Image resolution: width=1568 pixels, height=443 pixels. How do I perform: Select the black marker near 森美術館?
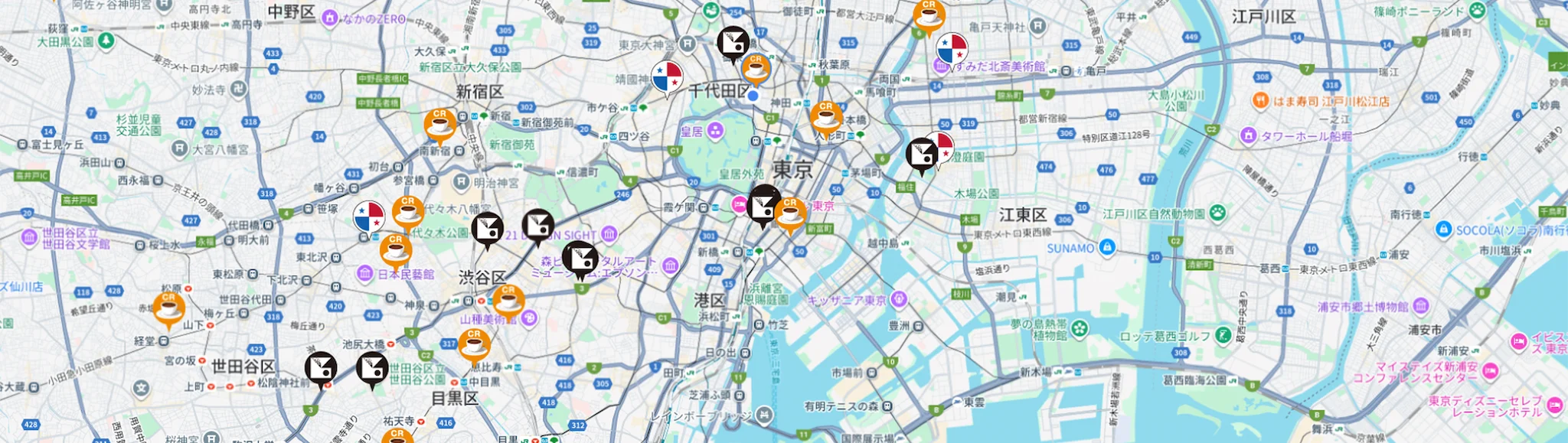[x=580, y=257]
